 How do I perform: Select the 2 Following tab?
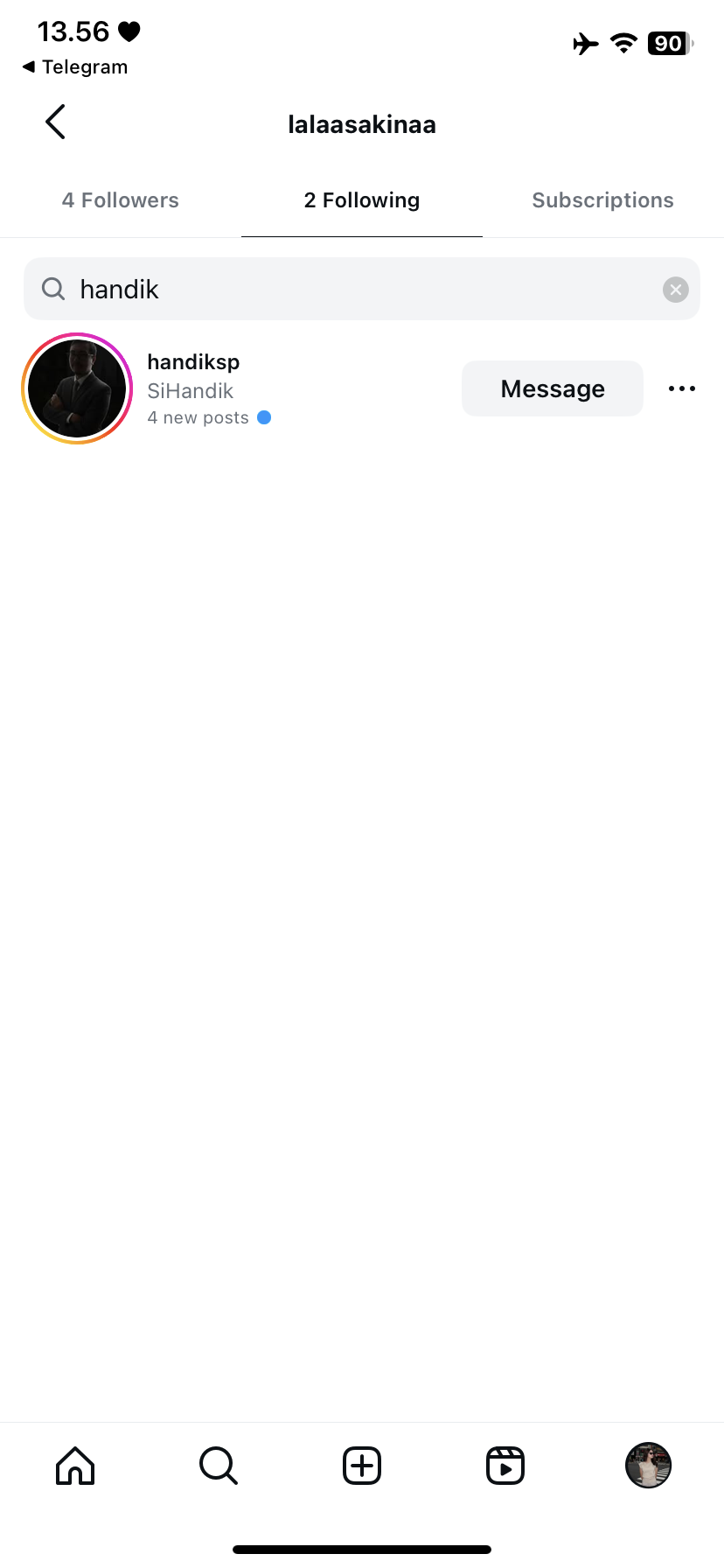[x=361, y=200]
